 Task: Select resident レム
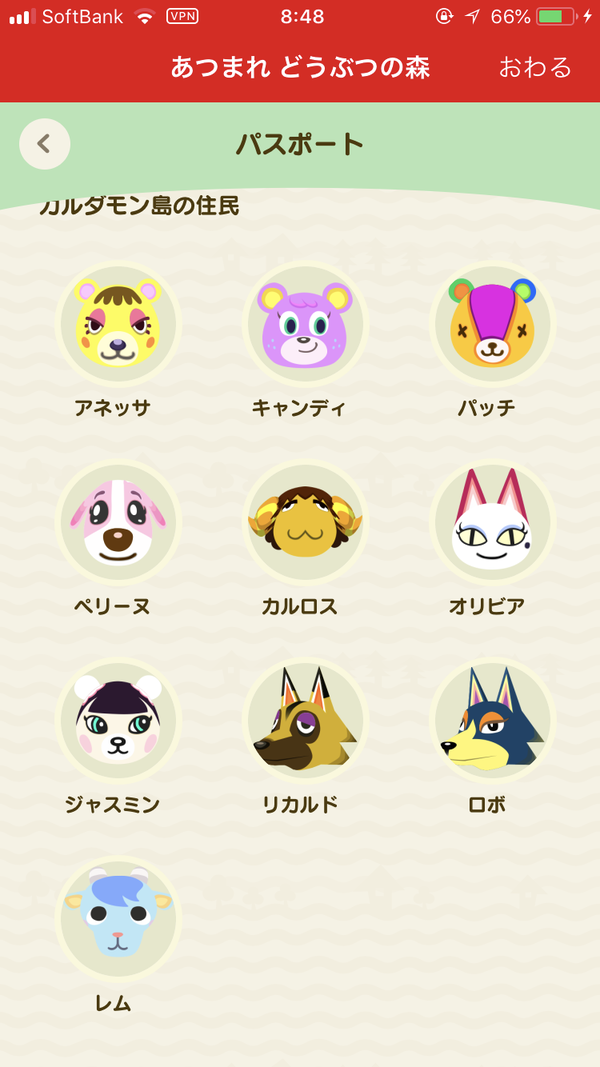coord(118,919)
